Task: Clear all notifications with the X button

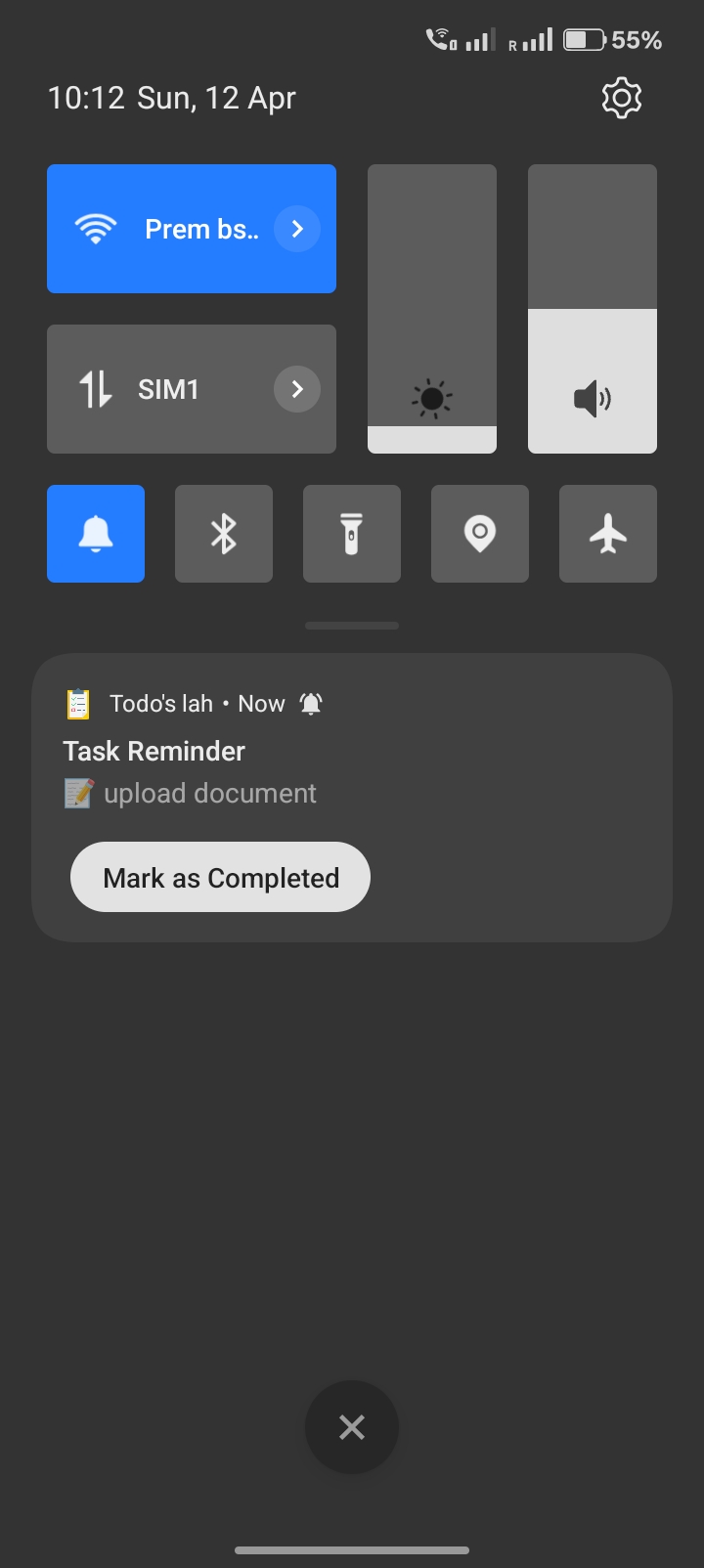Action: 352,1427
